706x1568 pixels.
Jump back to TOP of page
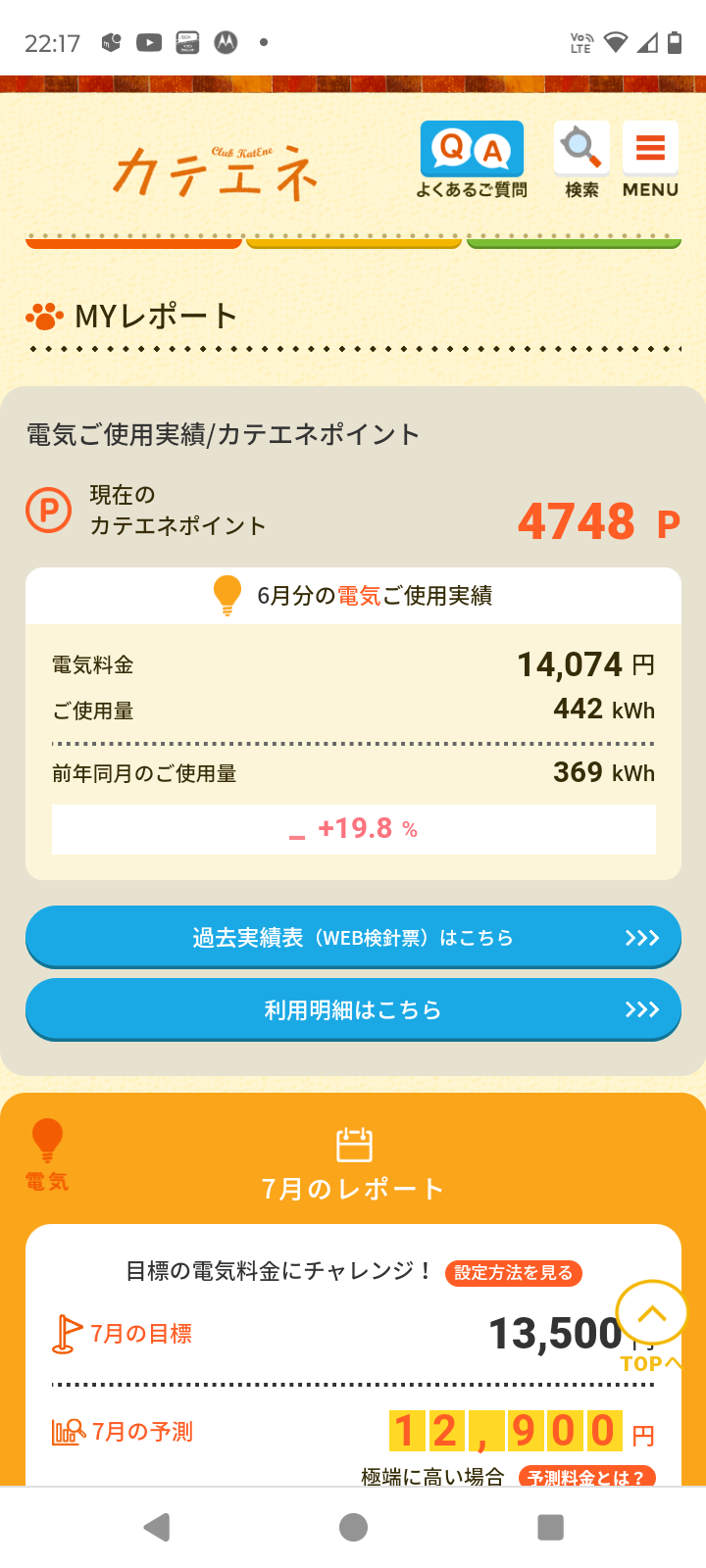click(651, 1325)
